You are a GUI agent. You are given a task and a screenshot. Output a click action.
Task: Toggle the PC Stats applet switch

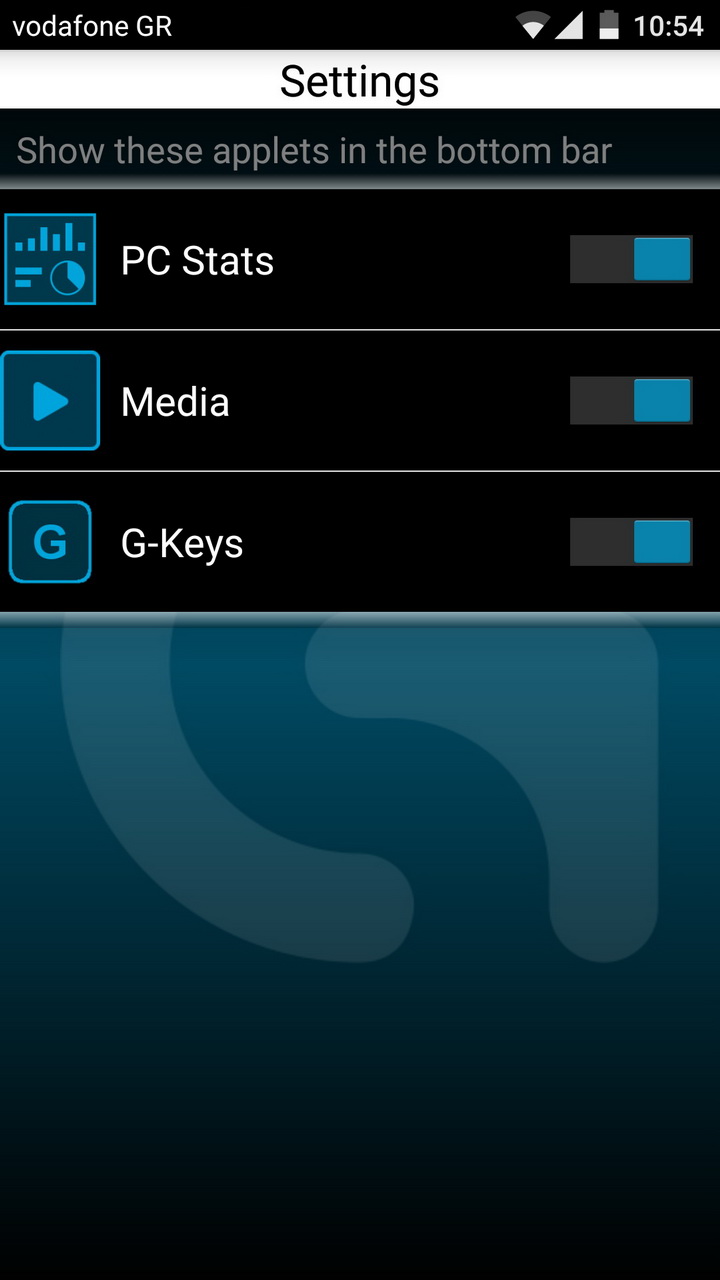click(x=631, y=259)
